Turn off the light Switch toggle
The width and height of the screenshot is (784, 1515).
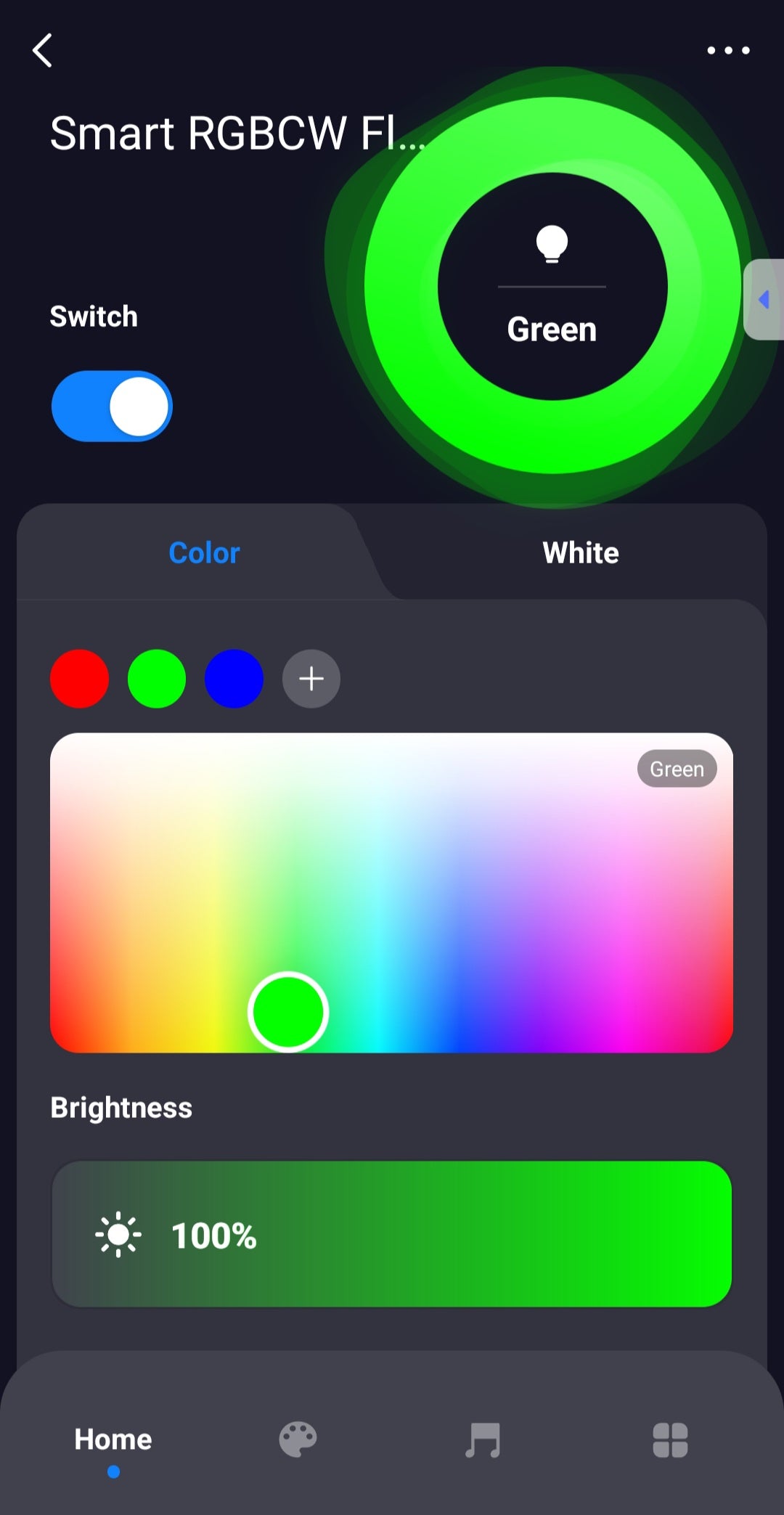(x=112, y=407)
